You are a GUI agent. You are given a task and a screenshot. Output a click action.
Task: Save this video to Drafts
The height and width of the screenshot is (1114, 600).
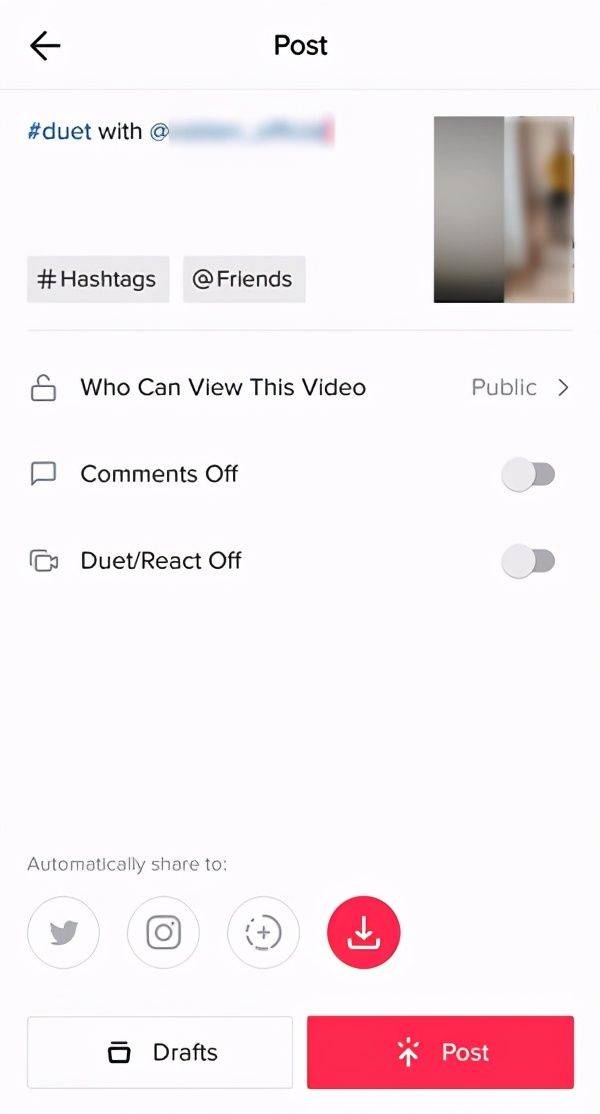pos(160,1052)
